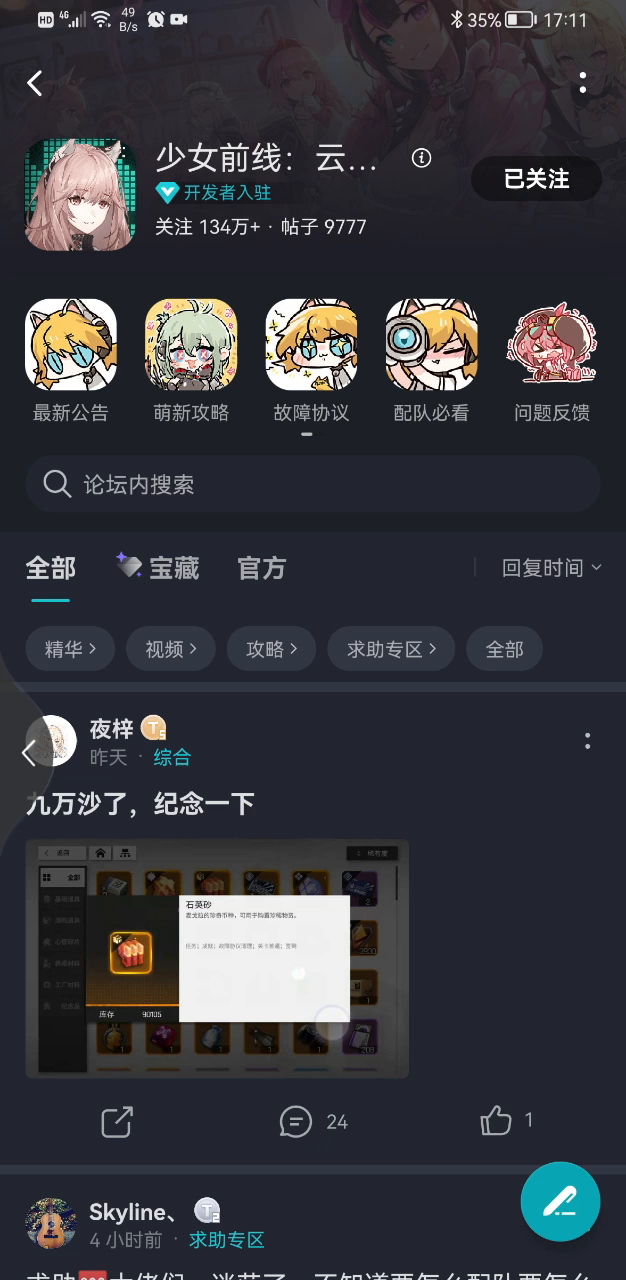Switch to the 官方 tab
The height and width of the screenshot is (1280, 626).
point(262,568)
